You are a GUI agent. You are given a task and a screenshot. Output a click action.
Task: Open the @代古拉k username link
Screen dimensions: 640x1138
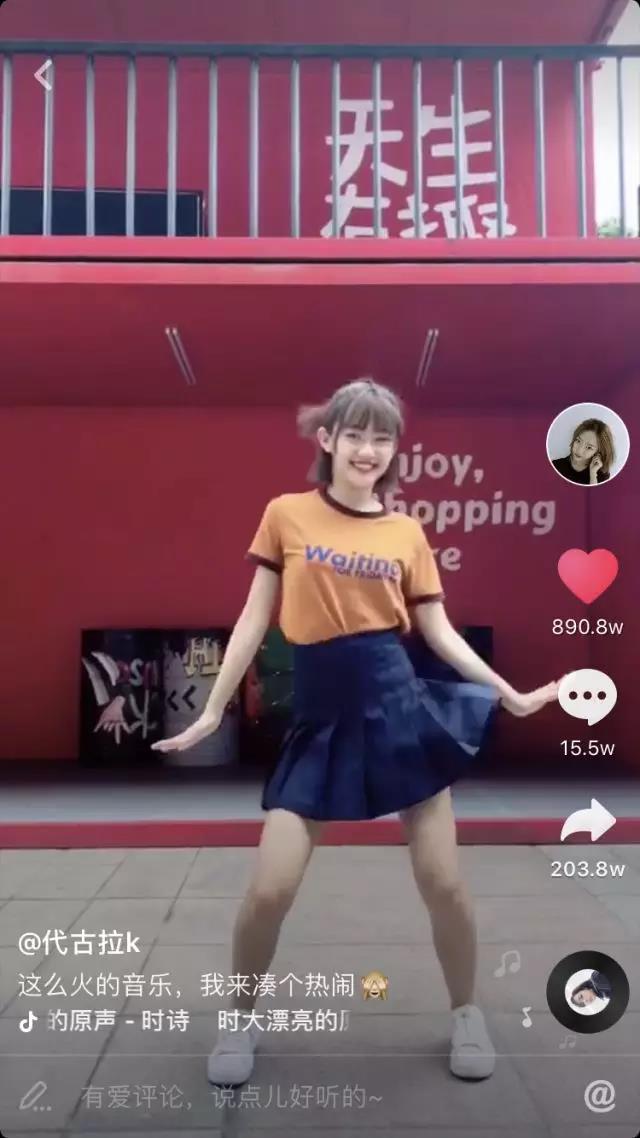(79, 943)
